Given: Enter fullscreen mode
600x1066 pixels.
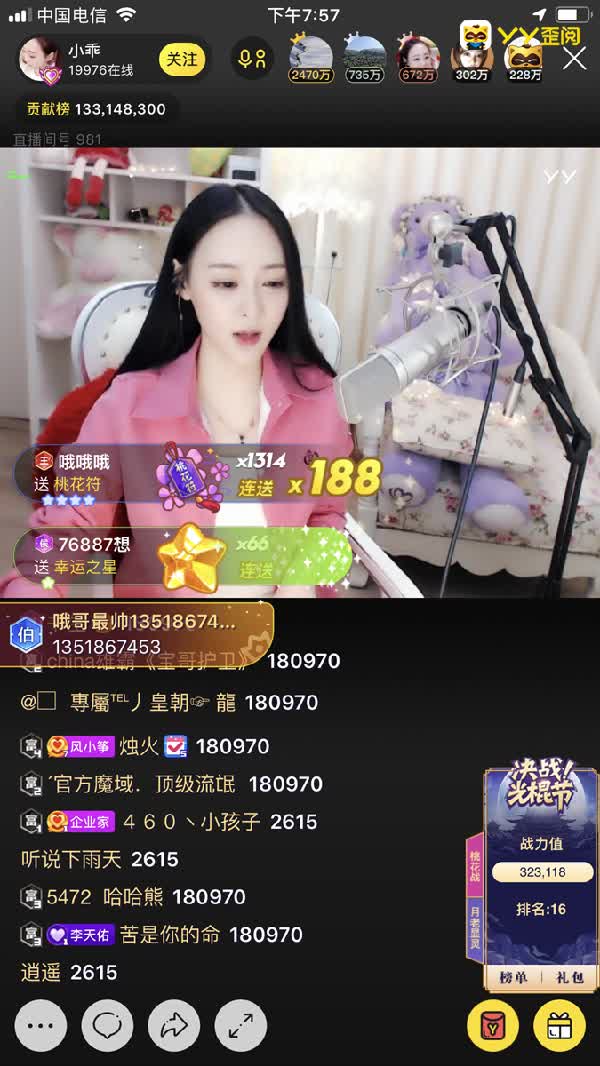Looking at the screenshot, I should (x=241, y=1025).
